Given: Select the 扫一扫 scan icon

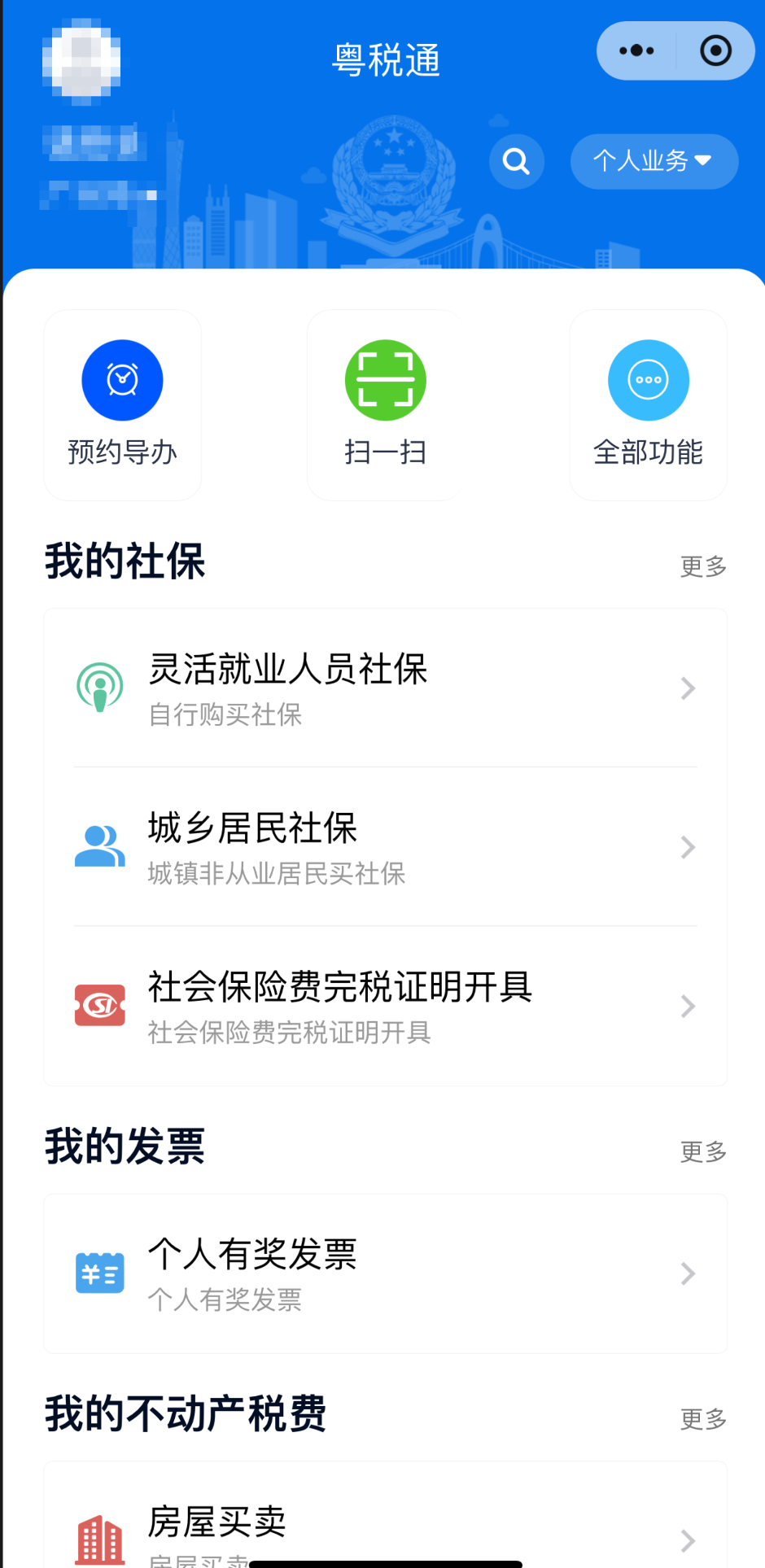Looking at the screenshot, I should pos(385,379).
